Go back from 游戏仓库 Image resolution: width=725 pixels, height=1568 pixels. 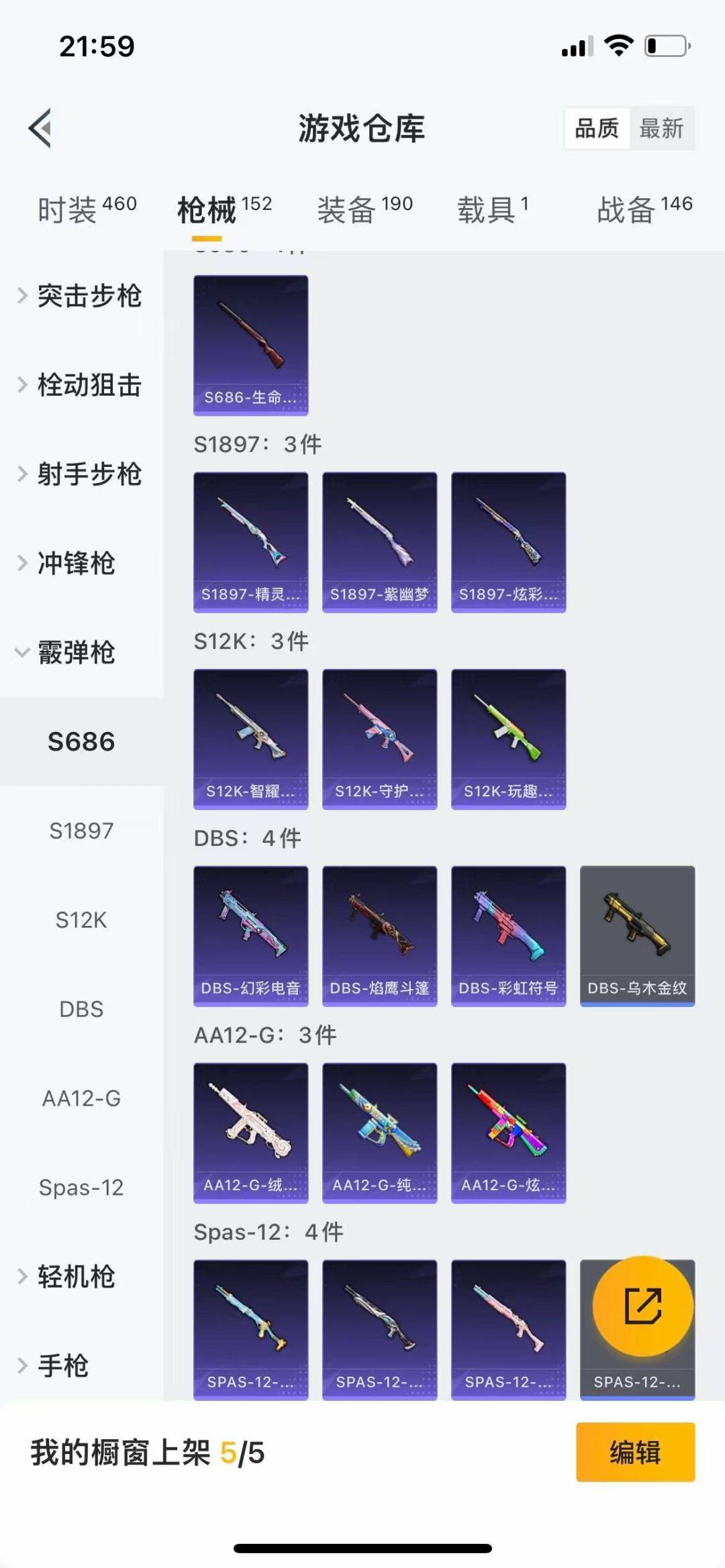coord(41,127)
